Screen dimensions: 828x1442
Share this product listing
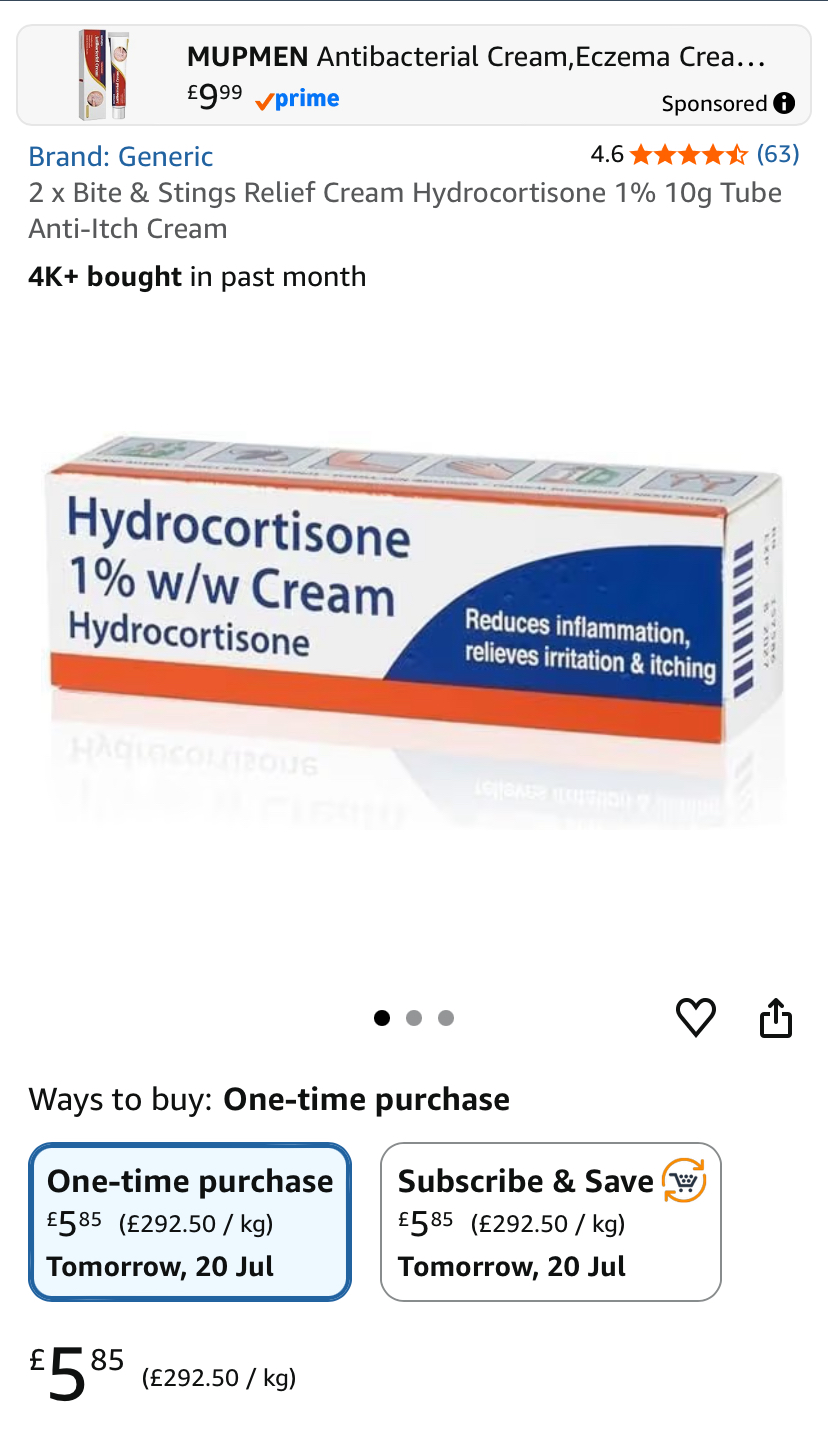click(x=776, y=1018)
